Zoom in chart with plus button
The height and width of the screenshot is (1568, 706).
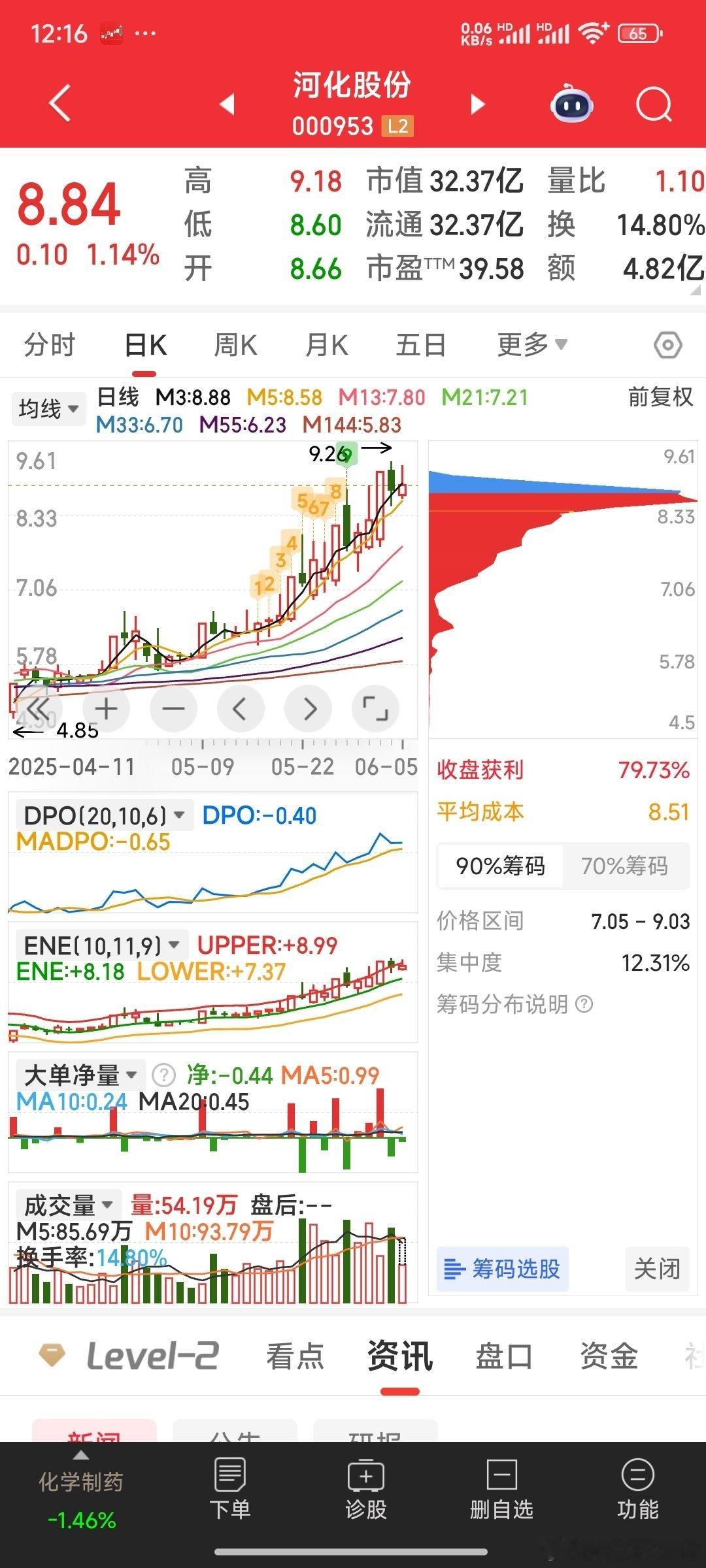point(106,708)
